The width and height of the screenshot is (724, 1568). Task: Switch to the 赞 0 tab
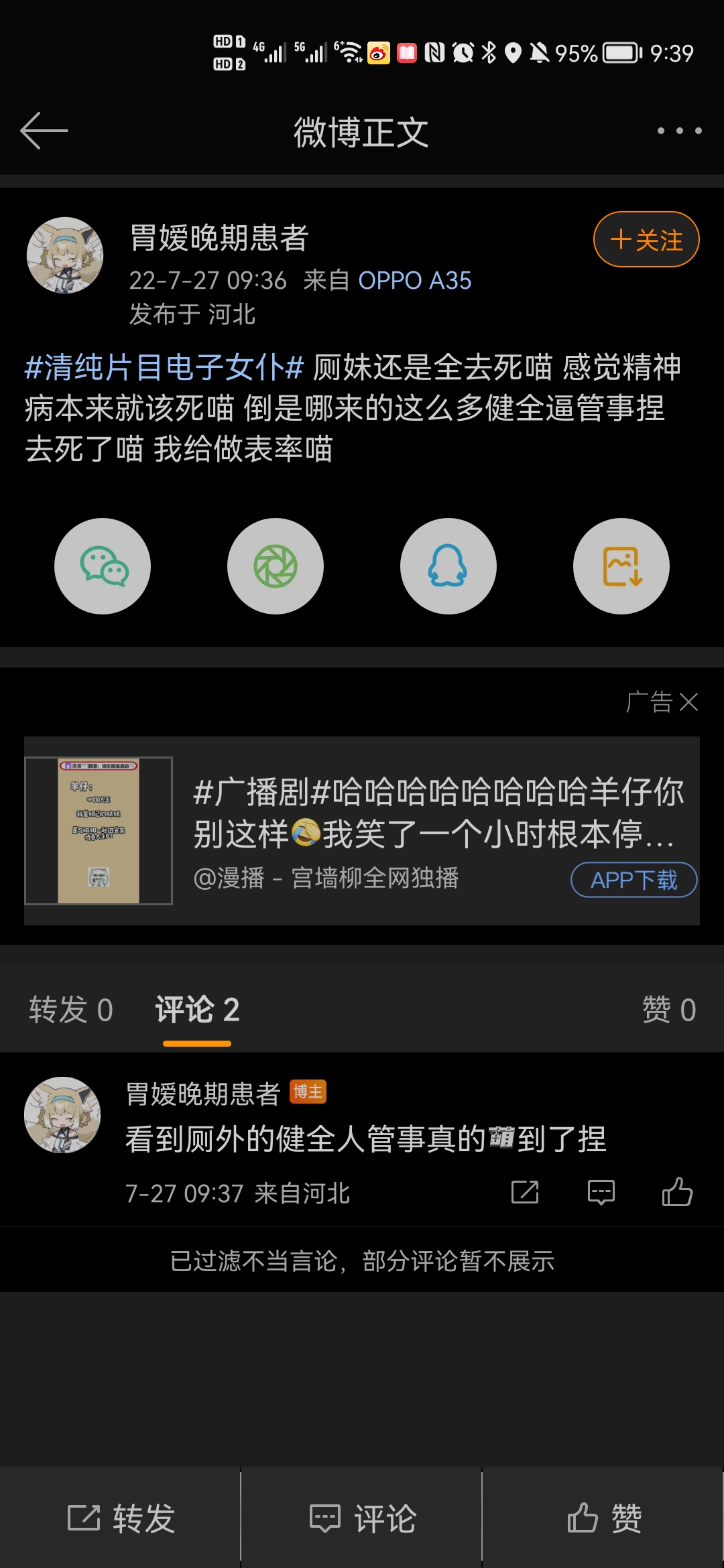coord(668,1010)
